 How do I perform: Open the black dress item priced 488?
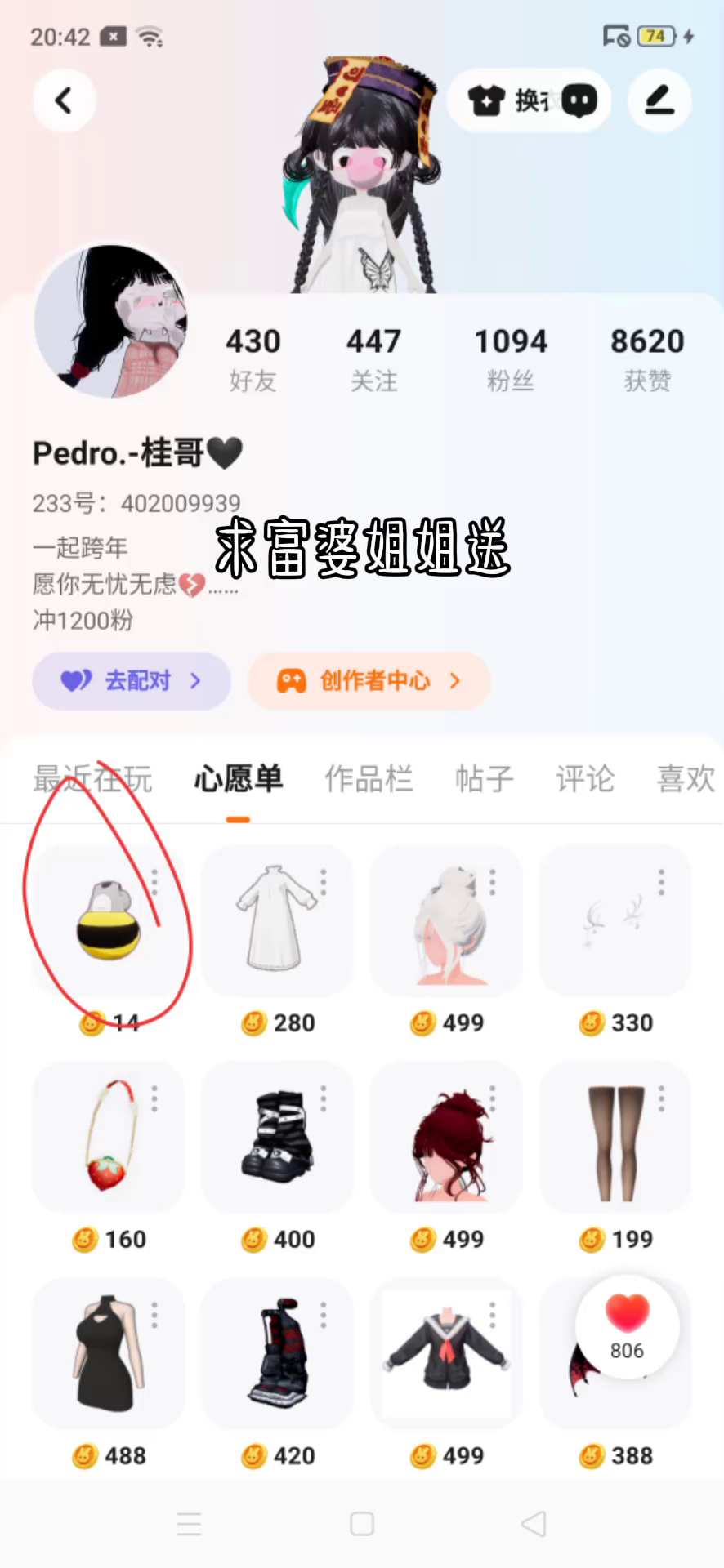108,1353
